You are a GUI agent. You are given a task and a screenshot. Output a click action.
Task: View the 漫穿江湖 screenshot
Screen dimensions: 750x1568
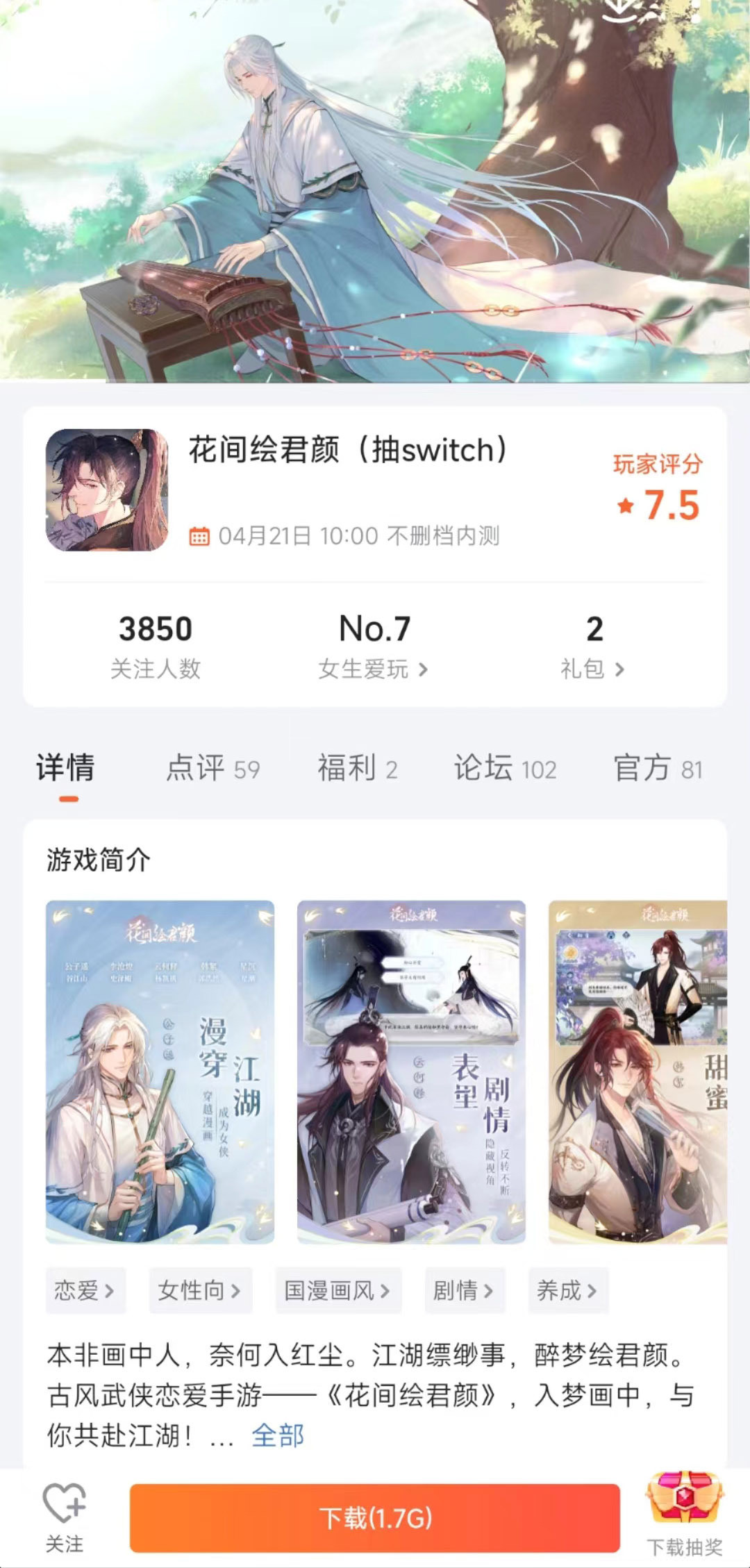(x=160, y=1071)
